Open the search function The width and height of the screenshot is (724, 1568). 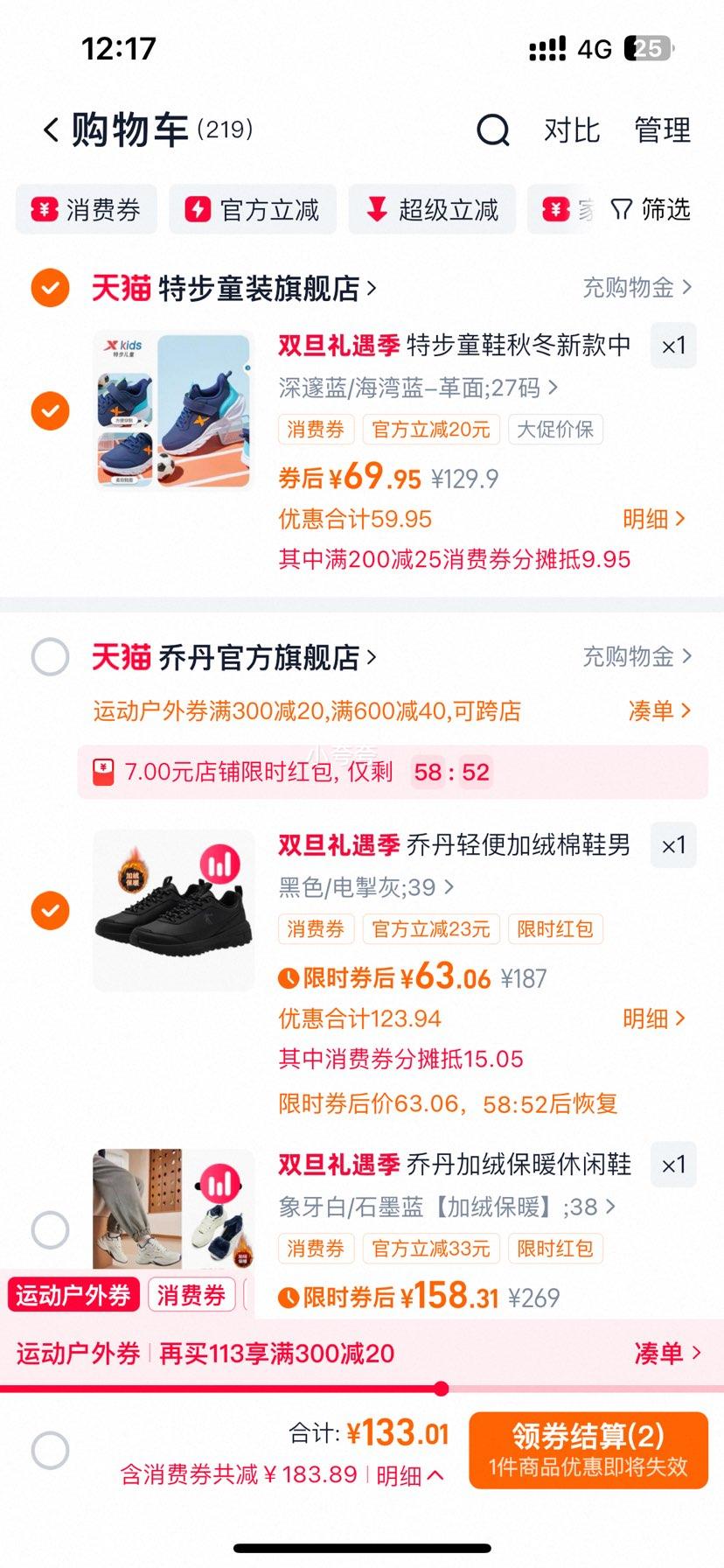click(492, 129)
